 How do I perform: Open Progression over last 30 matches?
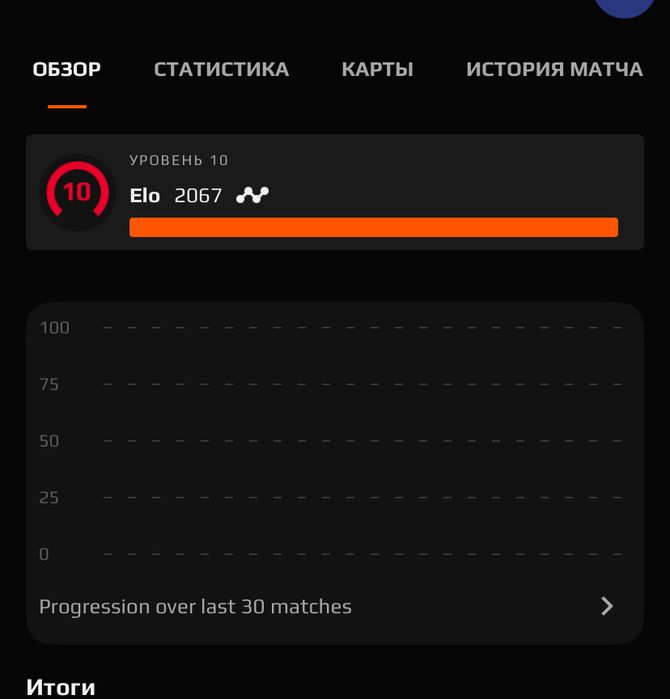coord(334,607)
